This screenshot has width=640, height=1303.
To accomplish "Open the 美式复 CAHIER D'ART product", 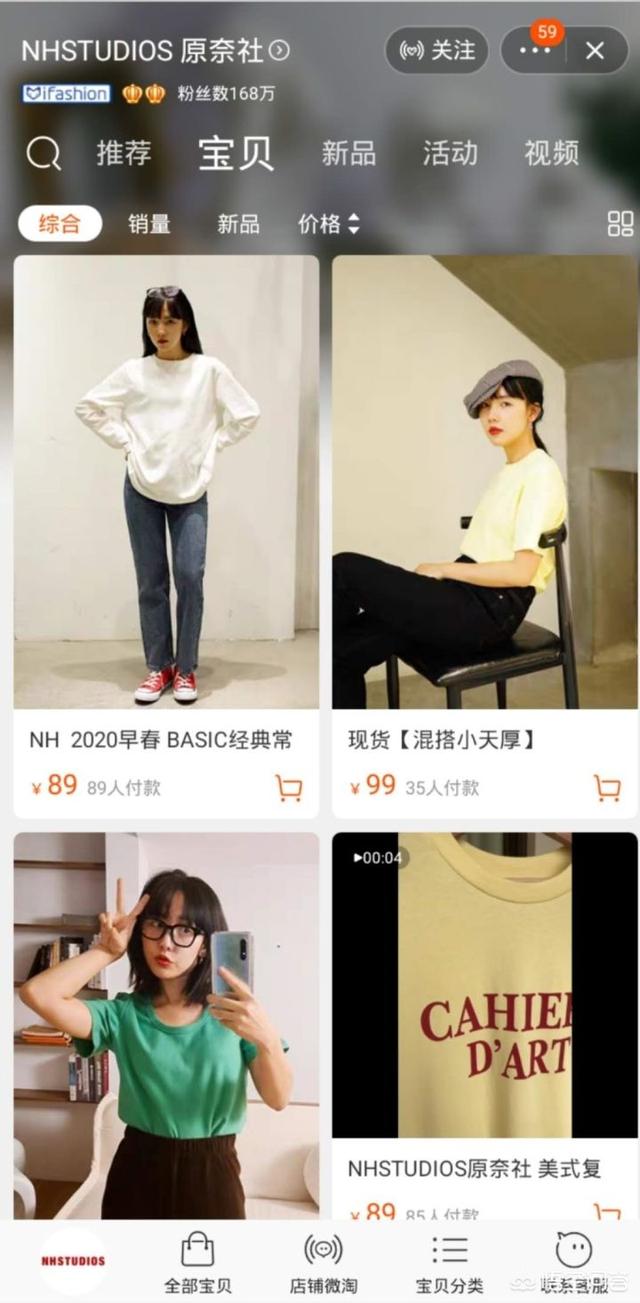I will point(485,1025).
